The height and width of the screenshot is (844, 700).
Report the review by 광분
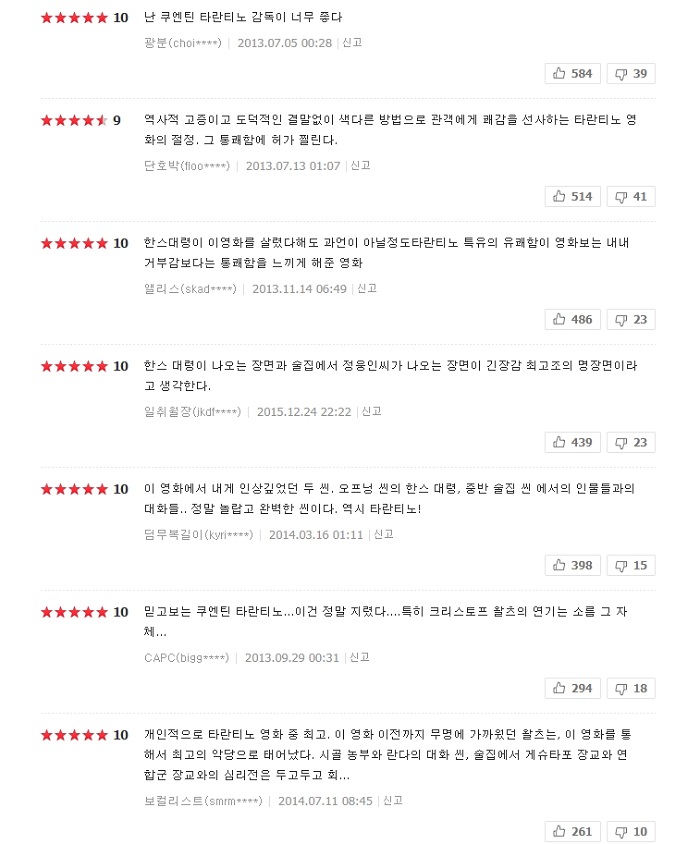pos(352,43)
